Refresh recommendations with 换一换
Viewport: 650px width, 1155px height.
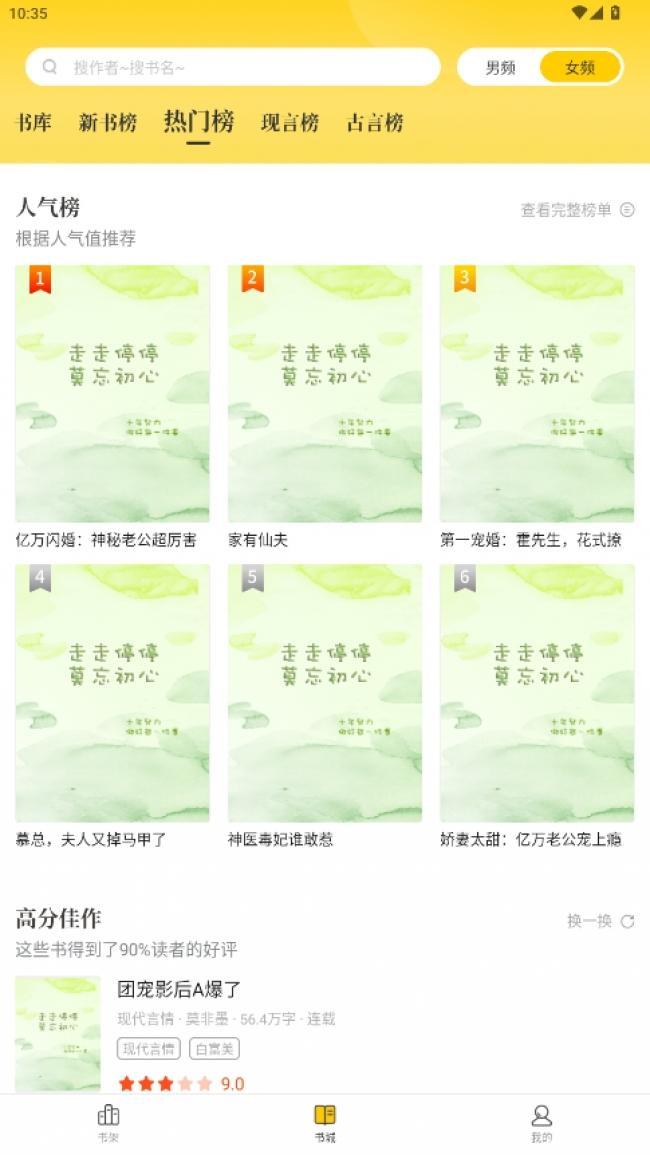[x=600, y=921]
